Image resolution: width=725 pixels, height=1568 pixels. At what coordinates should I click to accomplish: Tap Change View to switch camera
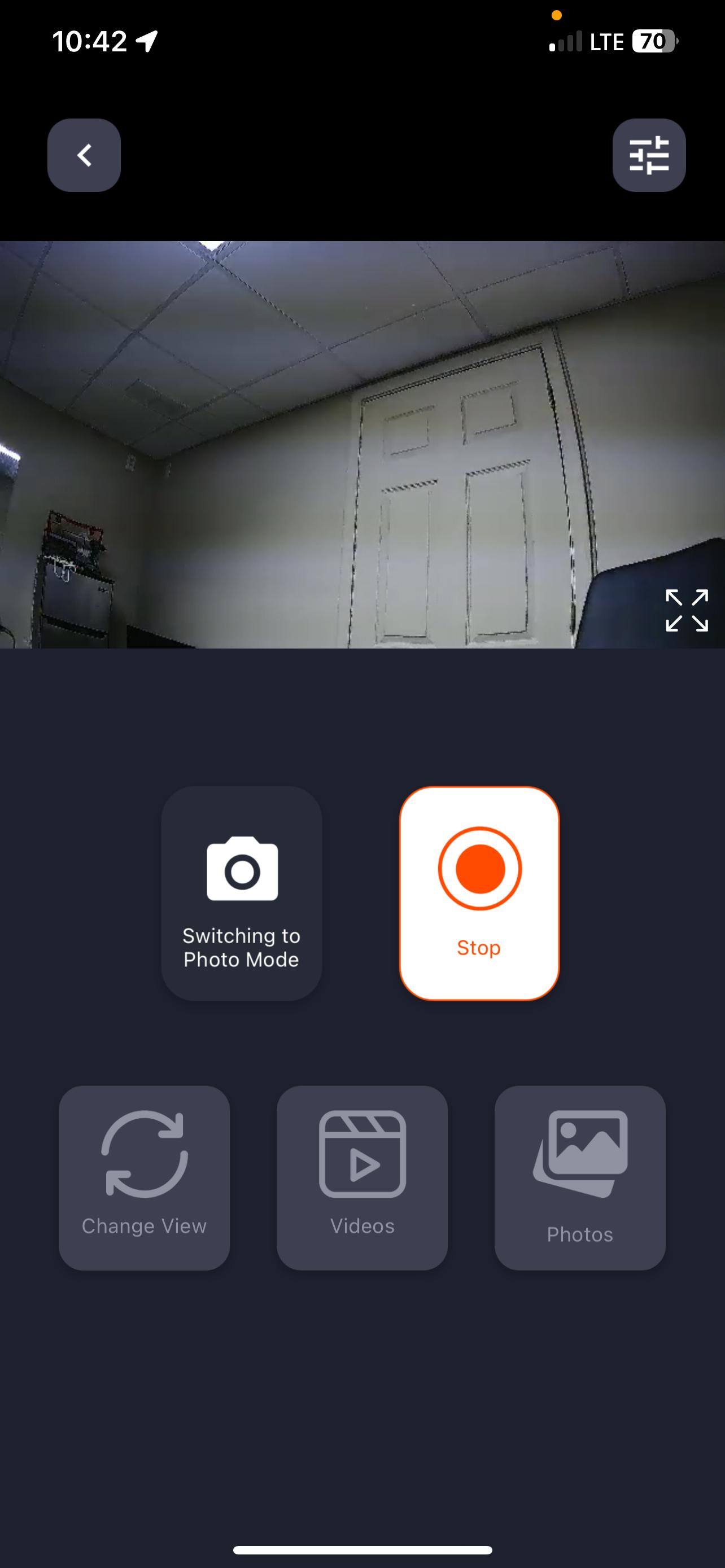tap(145, 1177)
